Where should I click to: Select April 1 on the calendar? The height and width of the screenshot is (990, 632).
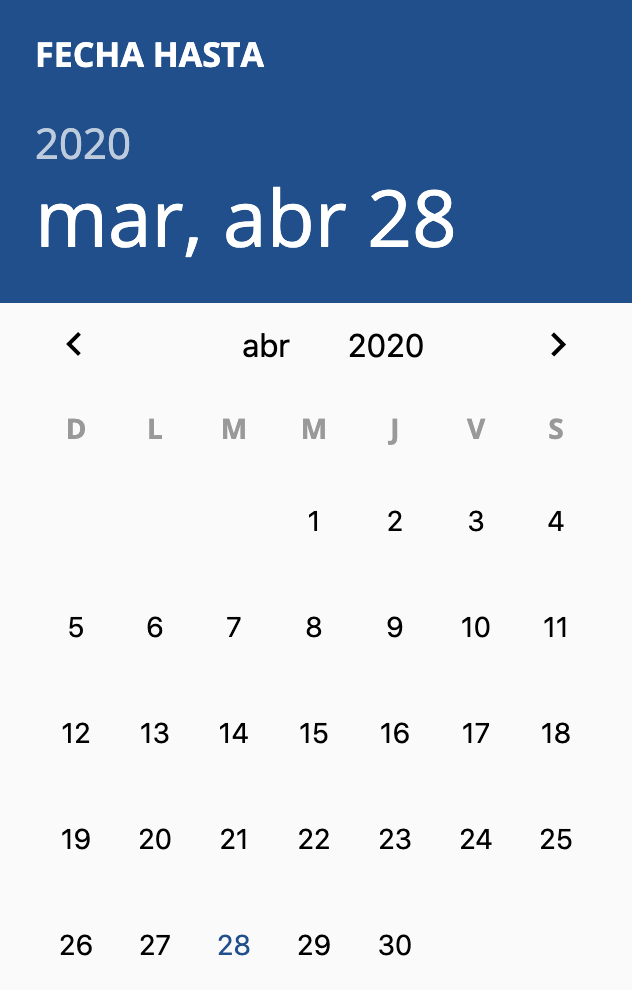click(314, 521)
